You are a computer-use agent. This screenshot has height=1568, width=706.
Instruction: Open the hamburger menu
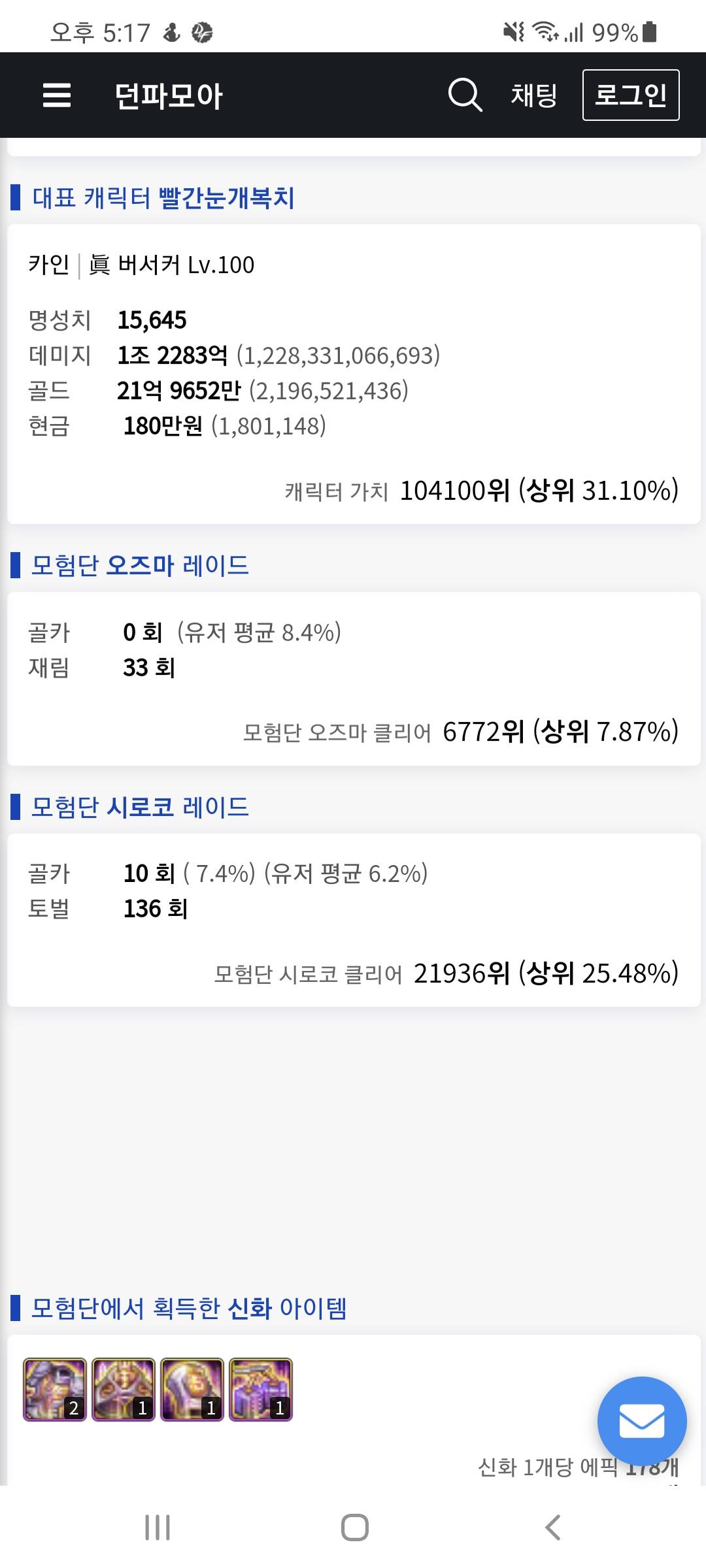57,95
